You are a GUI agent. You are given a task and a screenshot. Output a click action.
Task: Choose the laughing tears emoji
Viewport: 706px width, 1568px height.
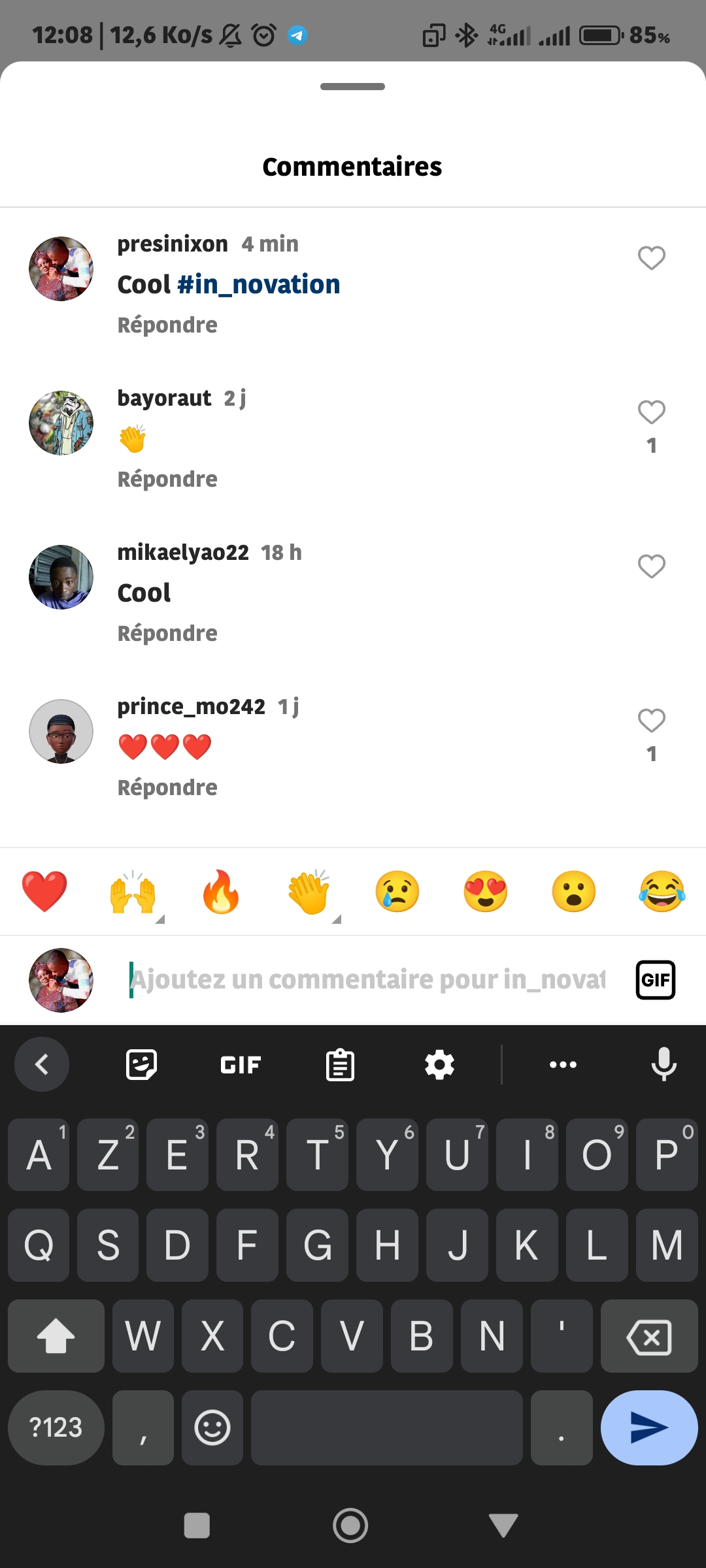(x=662, y=892)
